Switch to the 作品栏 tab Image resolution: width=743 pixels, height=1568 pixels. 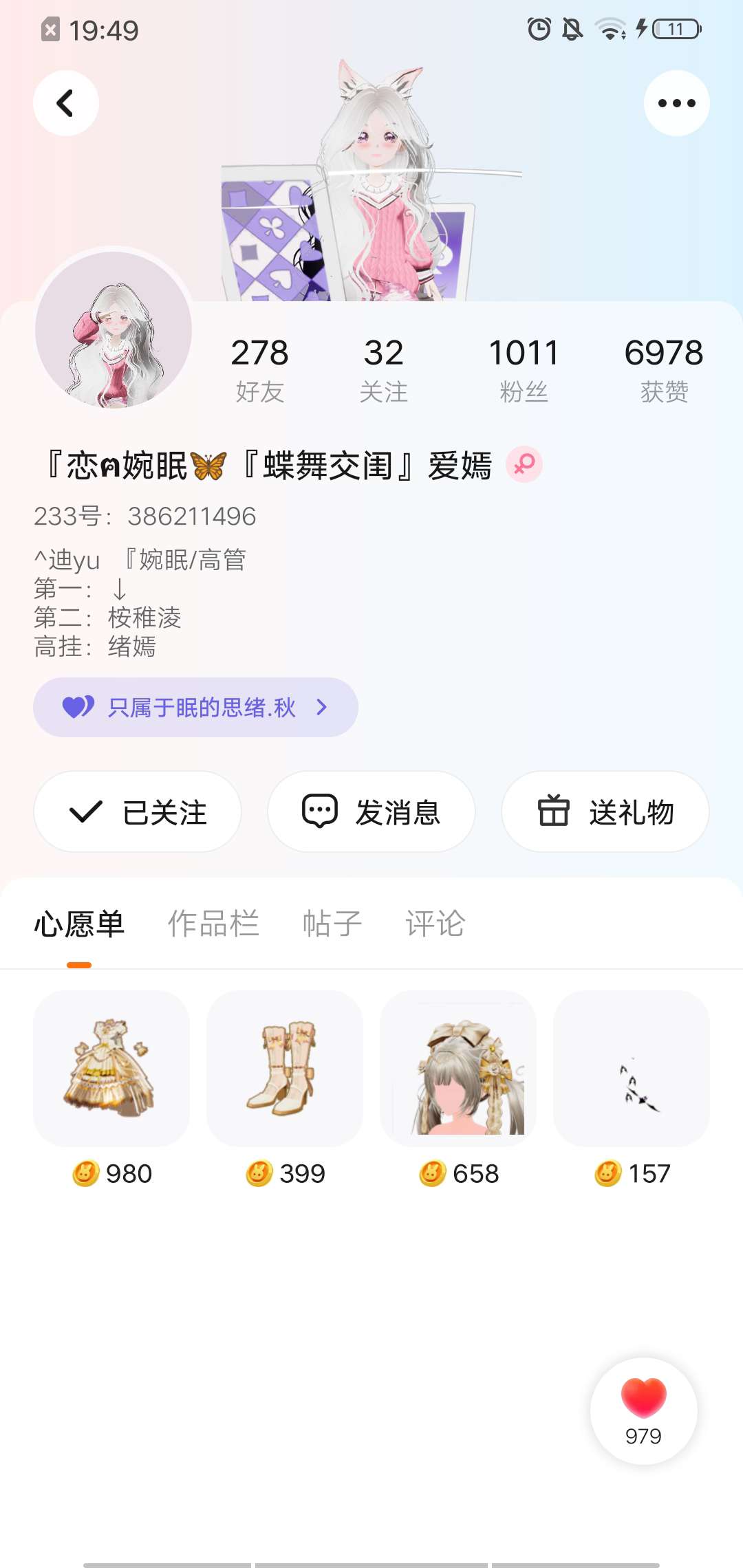213,923
